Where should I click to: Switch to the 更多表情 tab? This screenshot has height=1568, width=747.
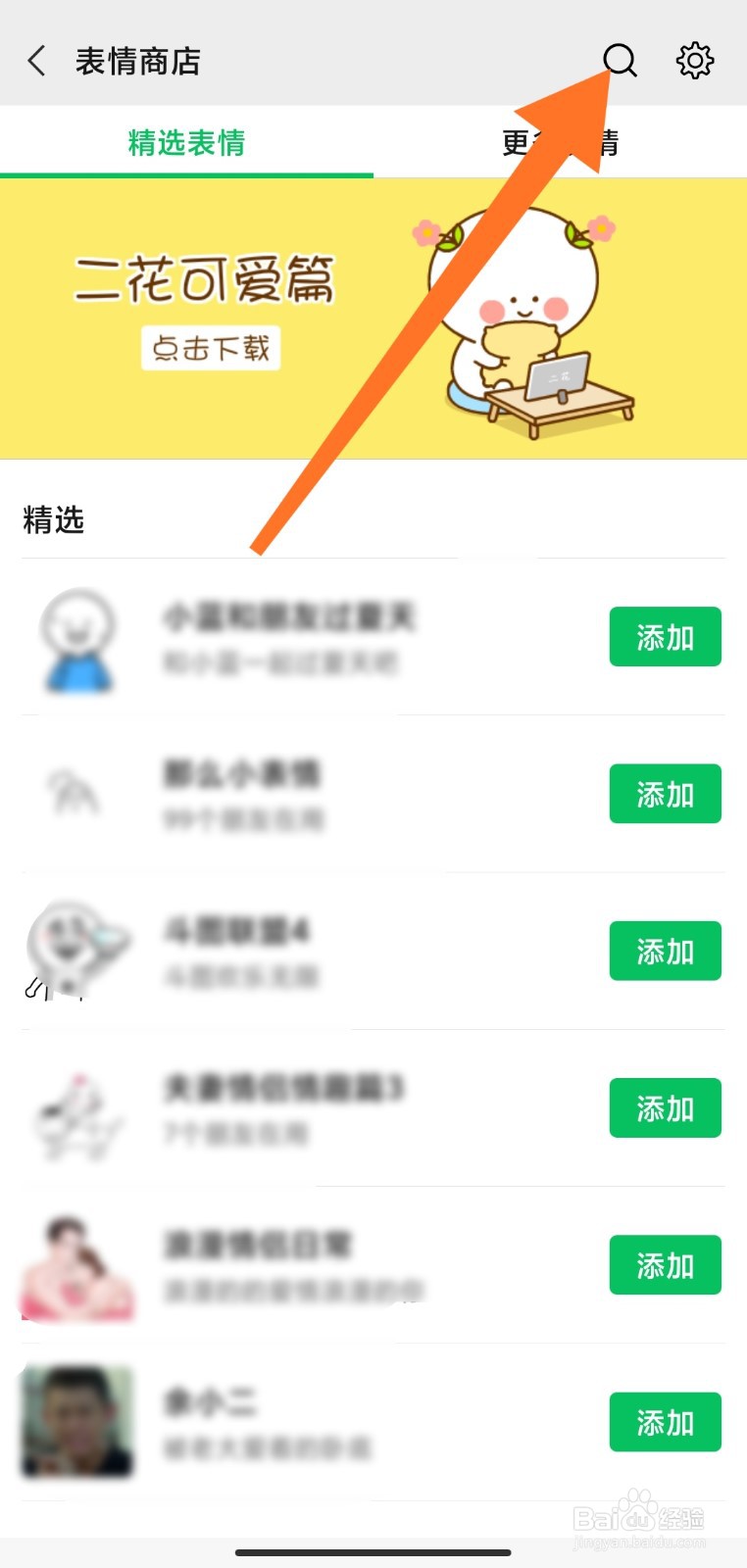tap(559, 141)
